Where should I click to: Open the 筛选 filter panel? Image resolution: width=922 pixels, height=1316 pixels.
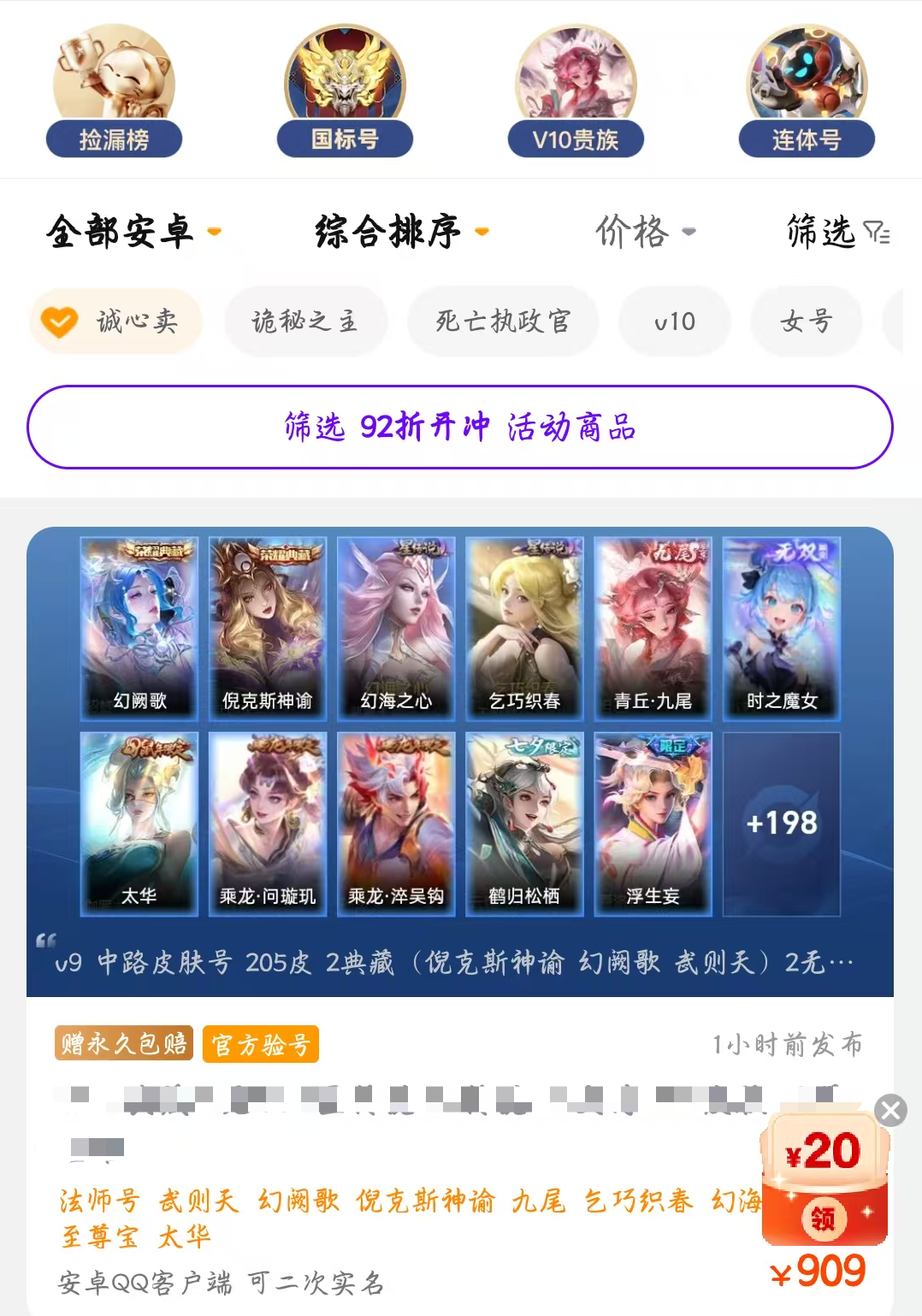click(838, 232)
